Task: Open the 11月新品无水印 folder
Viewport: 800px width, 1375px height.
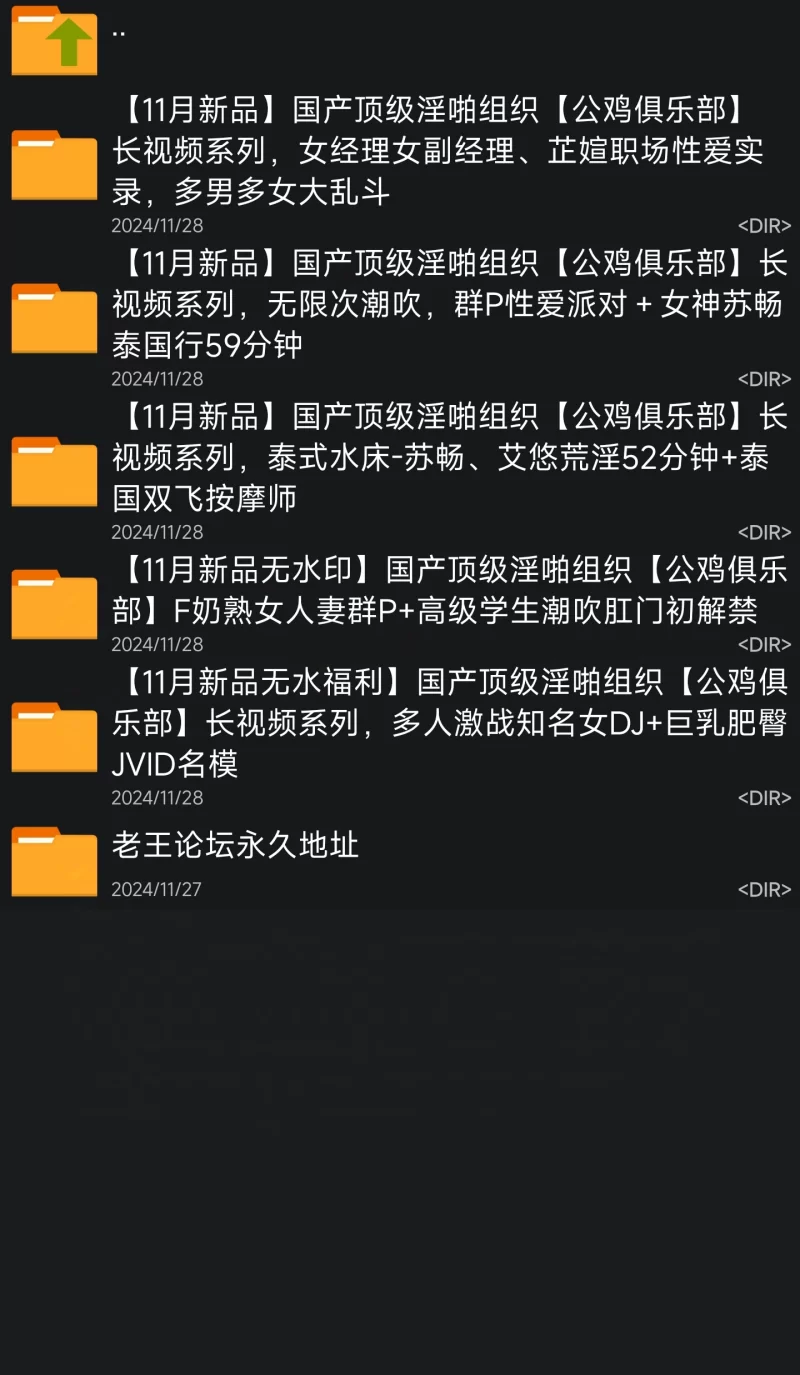Action: 400,601
